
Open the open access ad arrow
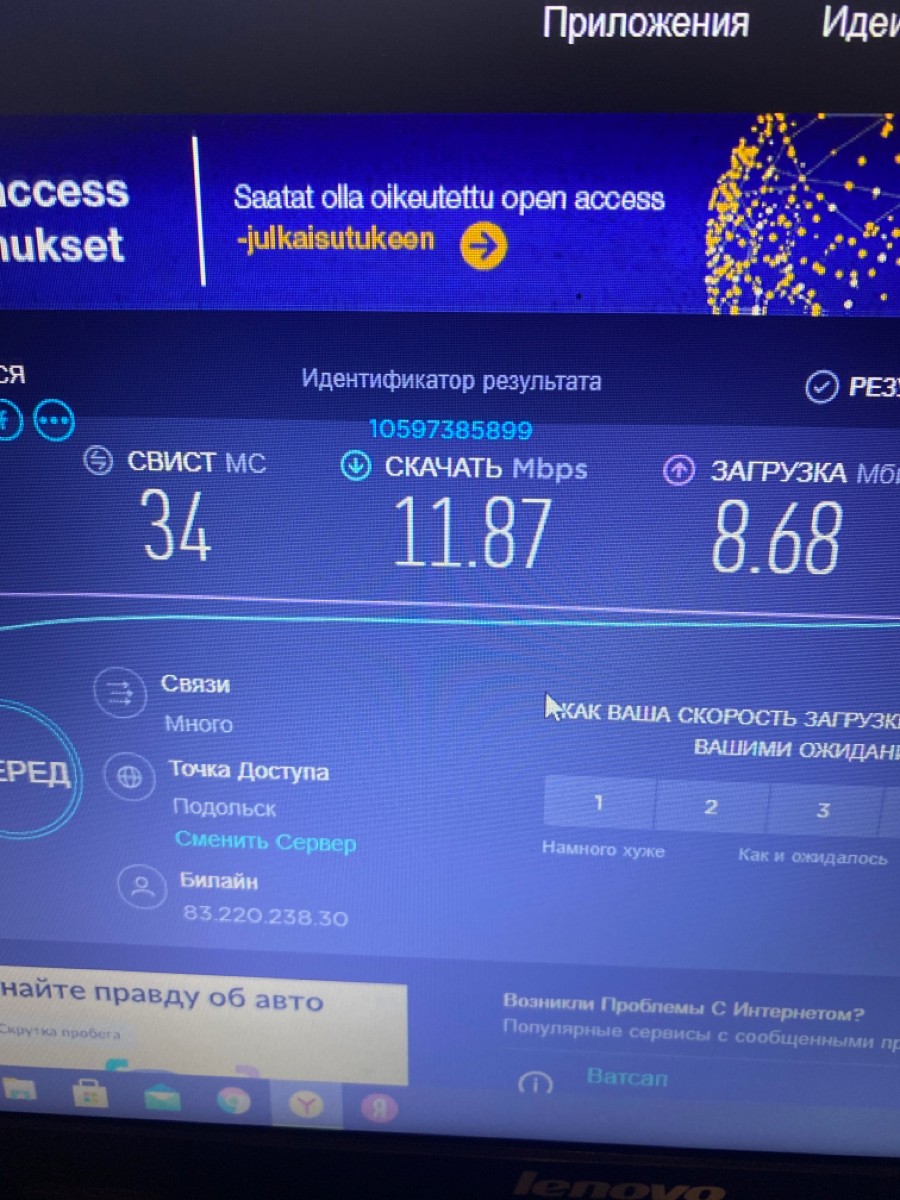coord(483,246)
